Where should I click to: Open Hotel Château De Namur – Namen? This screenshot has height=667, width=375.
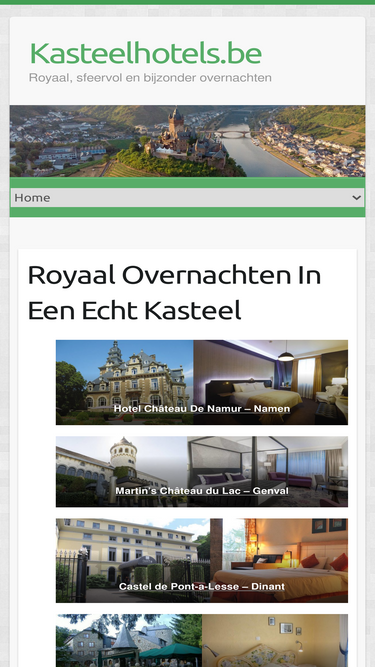pos(202,382)
